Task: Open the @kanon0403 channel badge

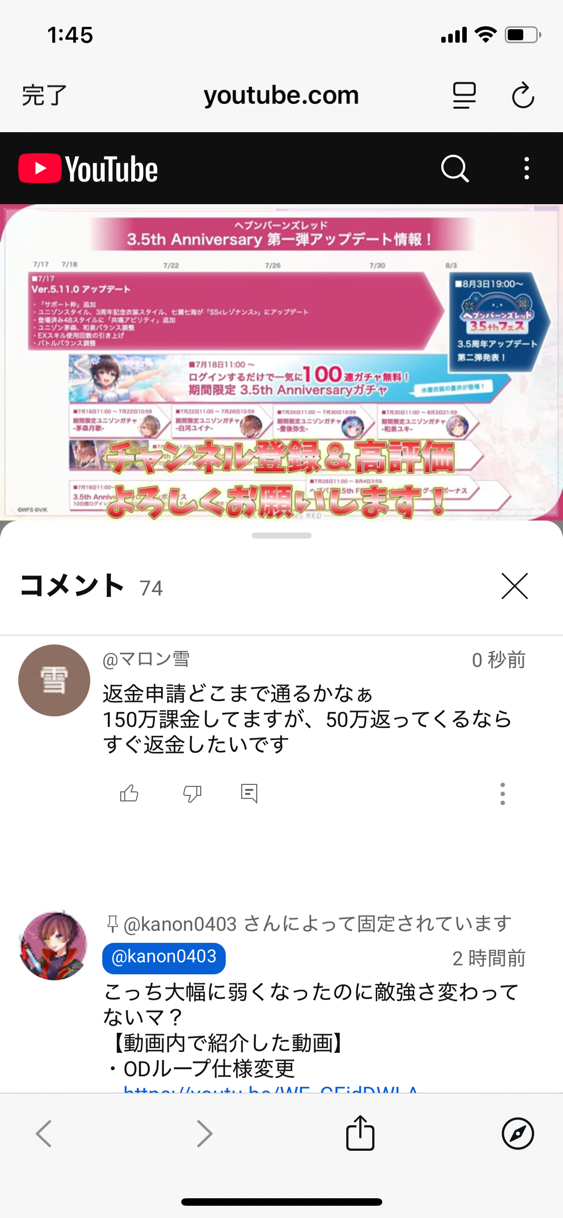Action: (x=164, y=957)
